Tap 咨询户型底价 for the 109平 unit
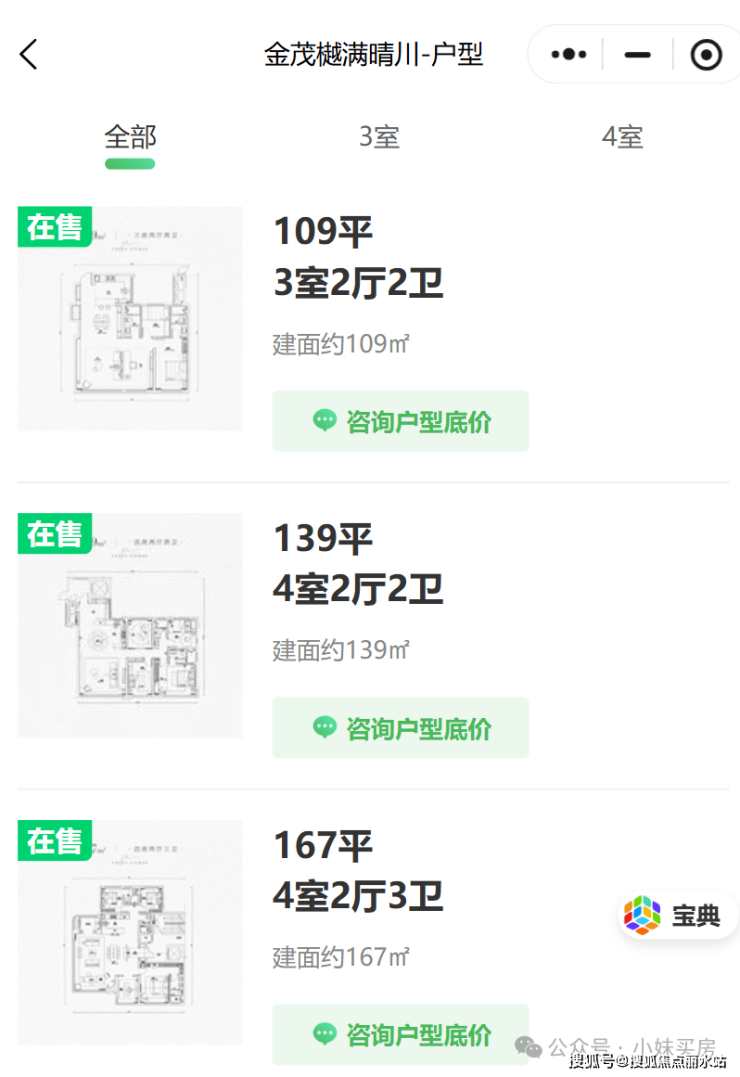The width and height of the screenshot is (740, 1077). click(x=400, y=421)
